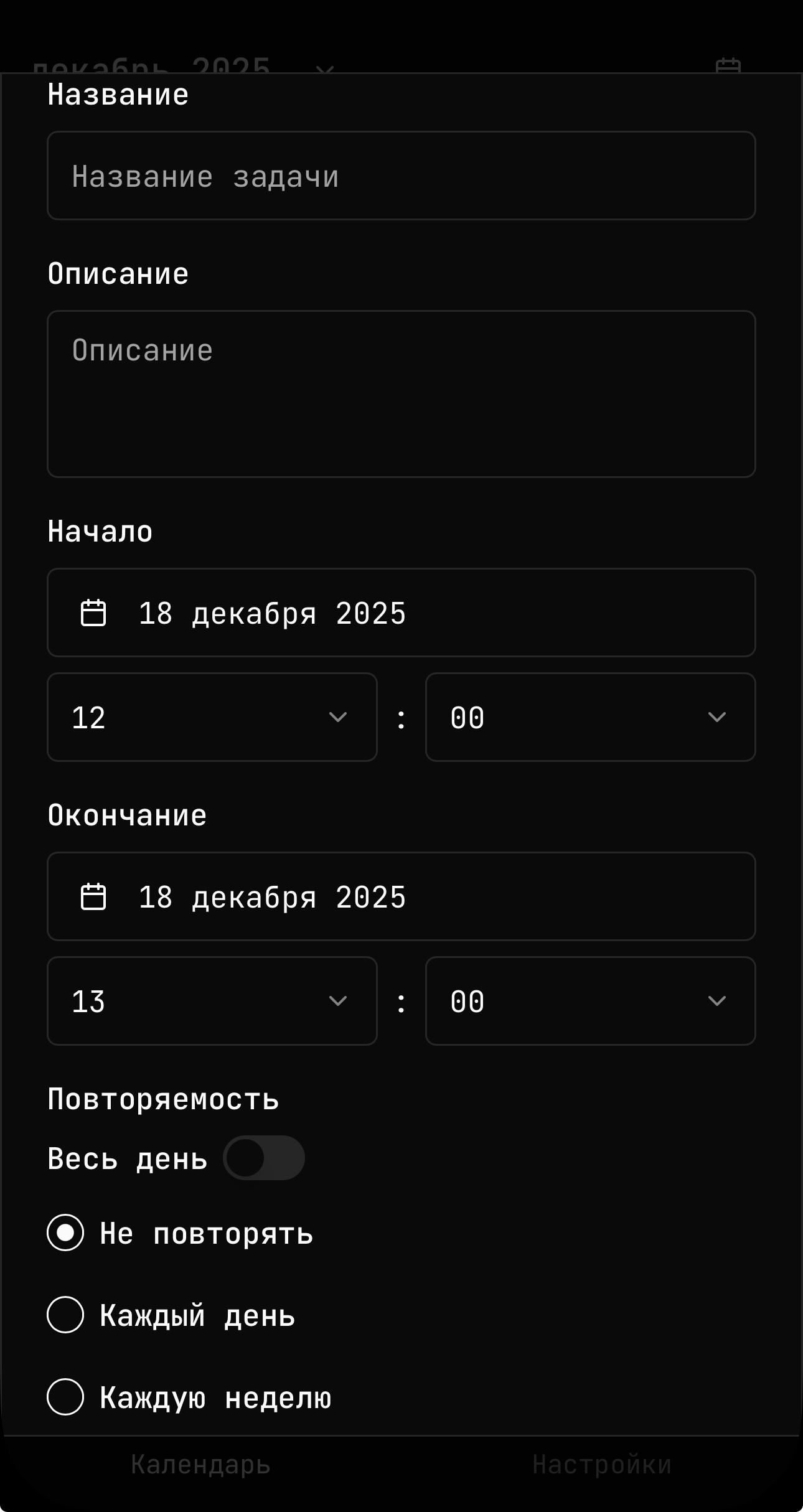The height and width of the screenshot is (1512, 803).
Task: Click the 'Начало' date field
Action: 401,613
